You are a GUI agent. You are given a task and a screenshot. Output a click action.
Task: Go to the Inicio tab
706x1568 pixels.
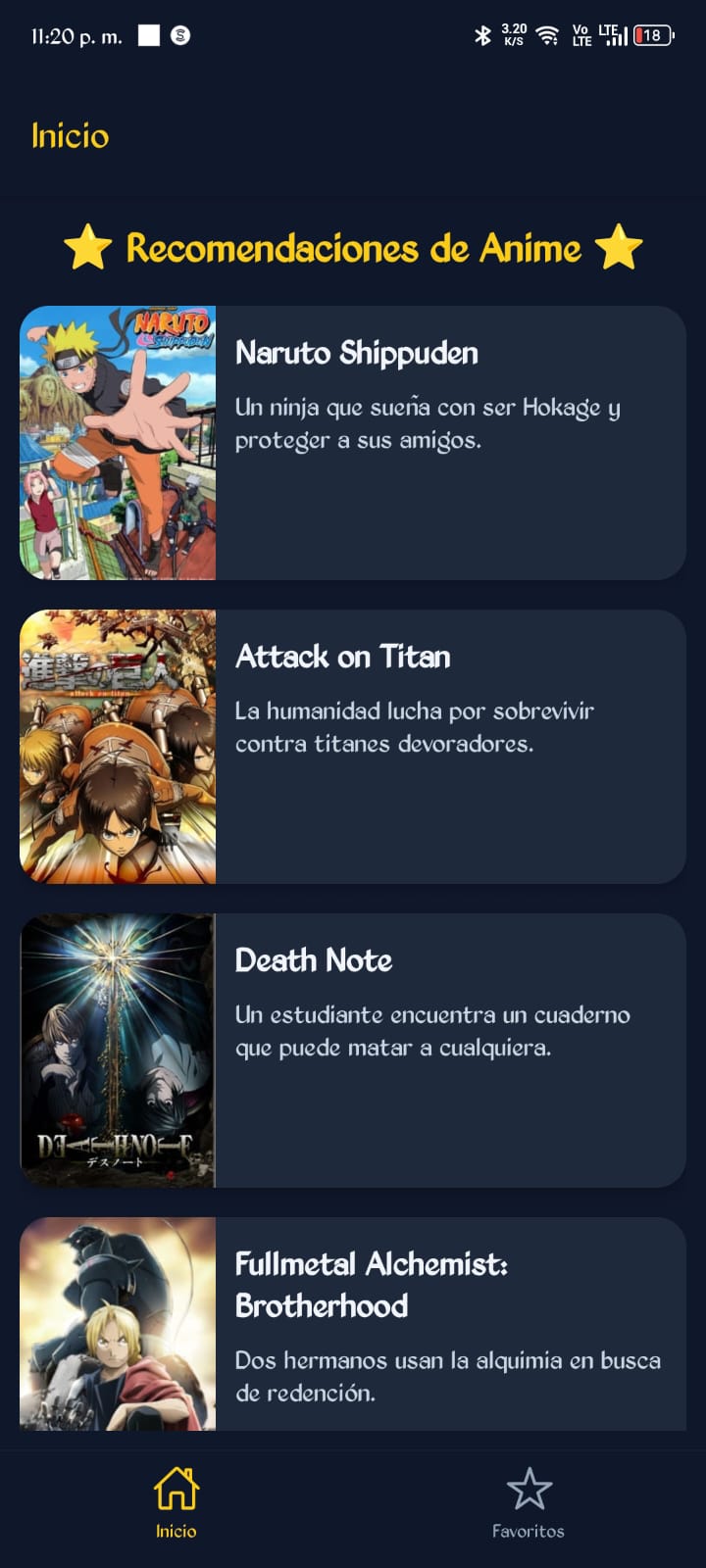click(x=176, y=1503)
